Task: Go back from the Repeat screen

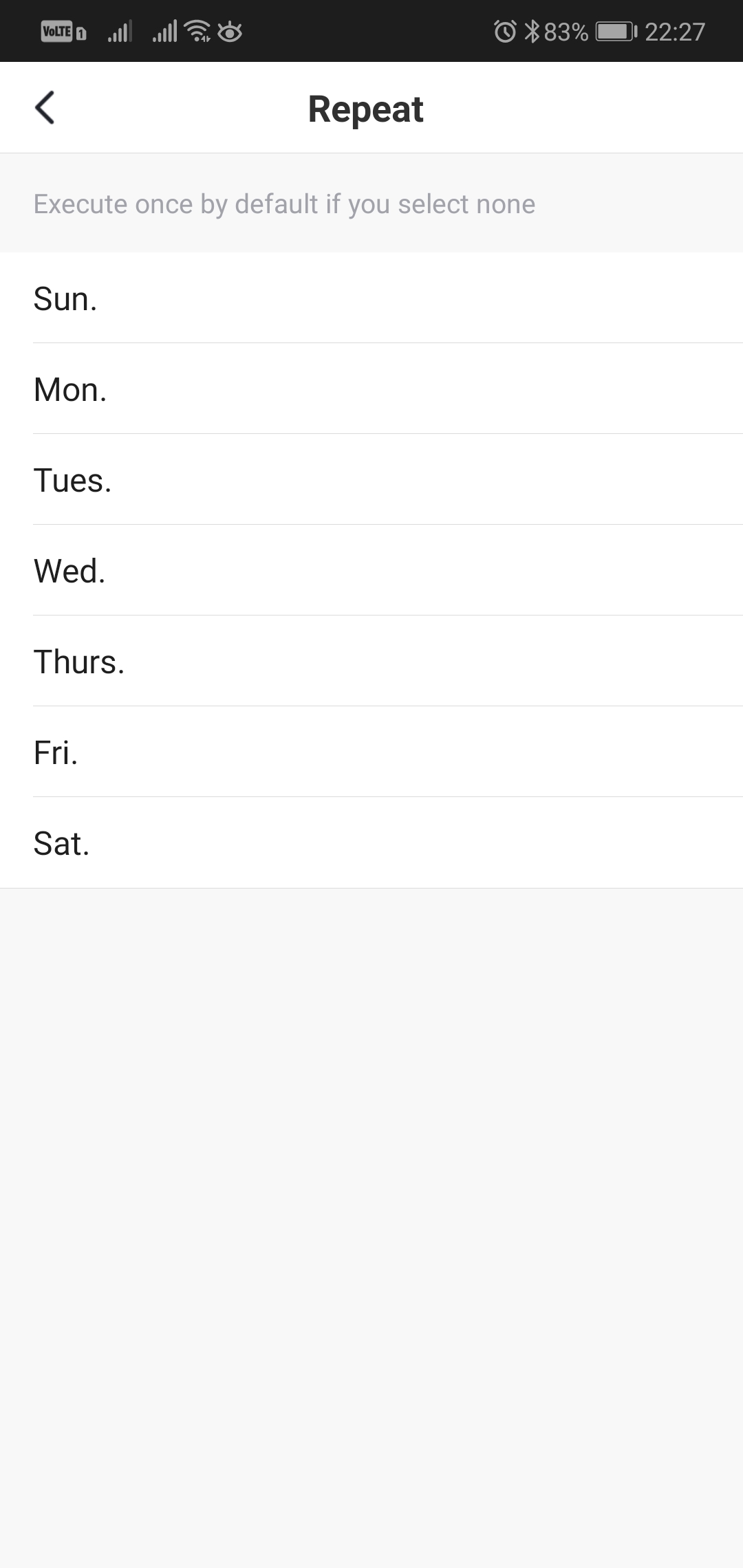Action: [x=45, y=108]
